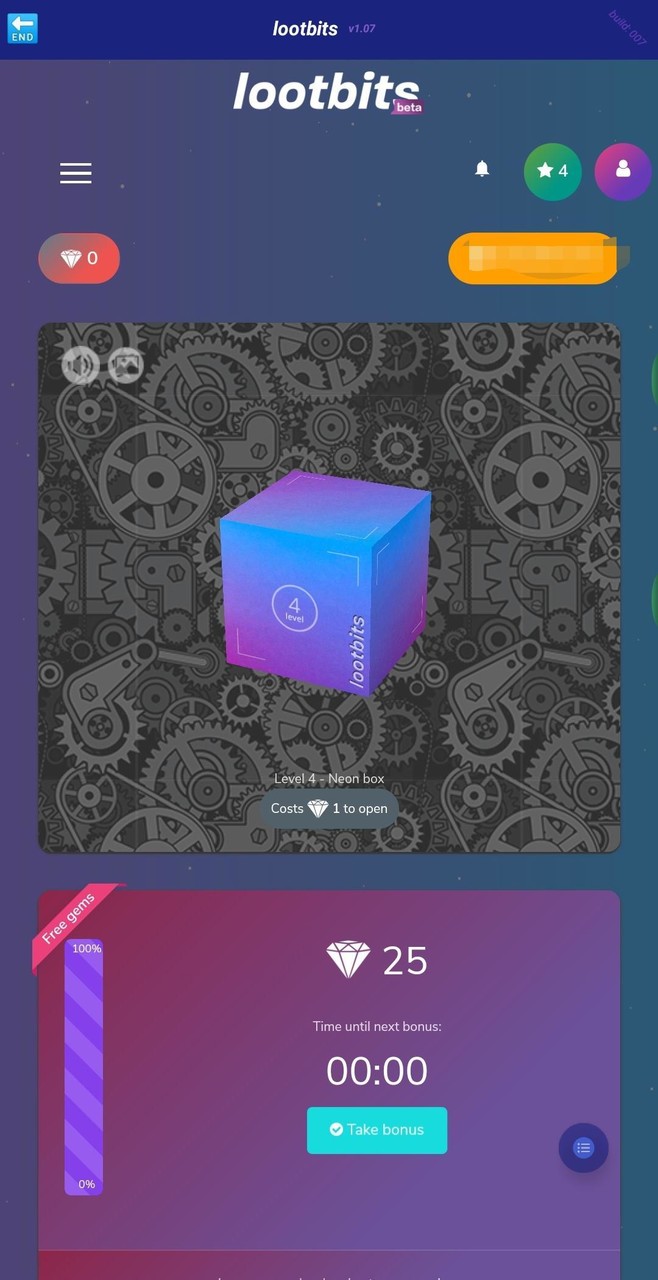Tap the green star level badge

(552, 171)
